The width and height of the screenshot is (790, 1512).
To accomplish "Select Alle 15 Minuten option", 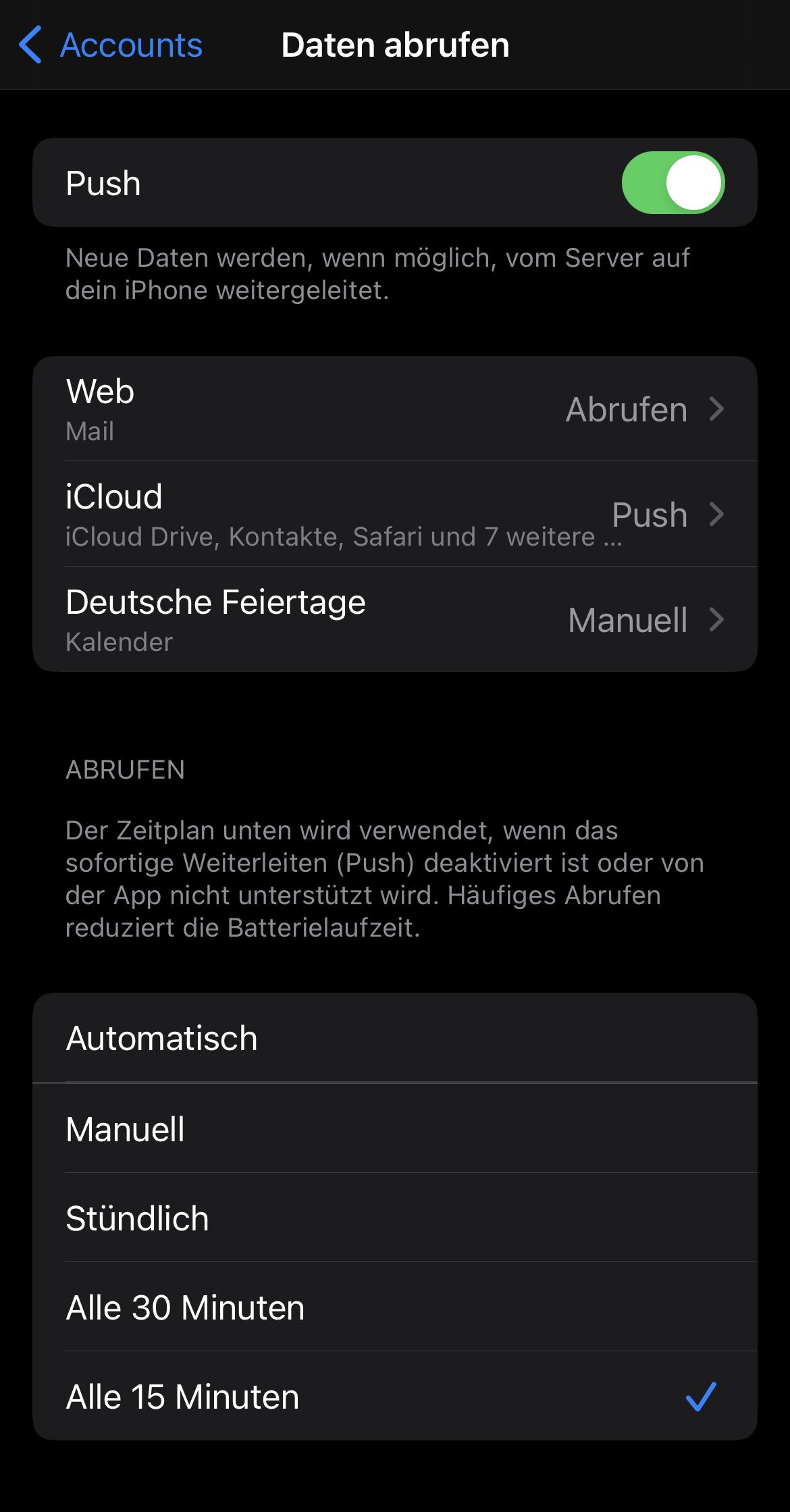I will tap(395, 1396).
